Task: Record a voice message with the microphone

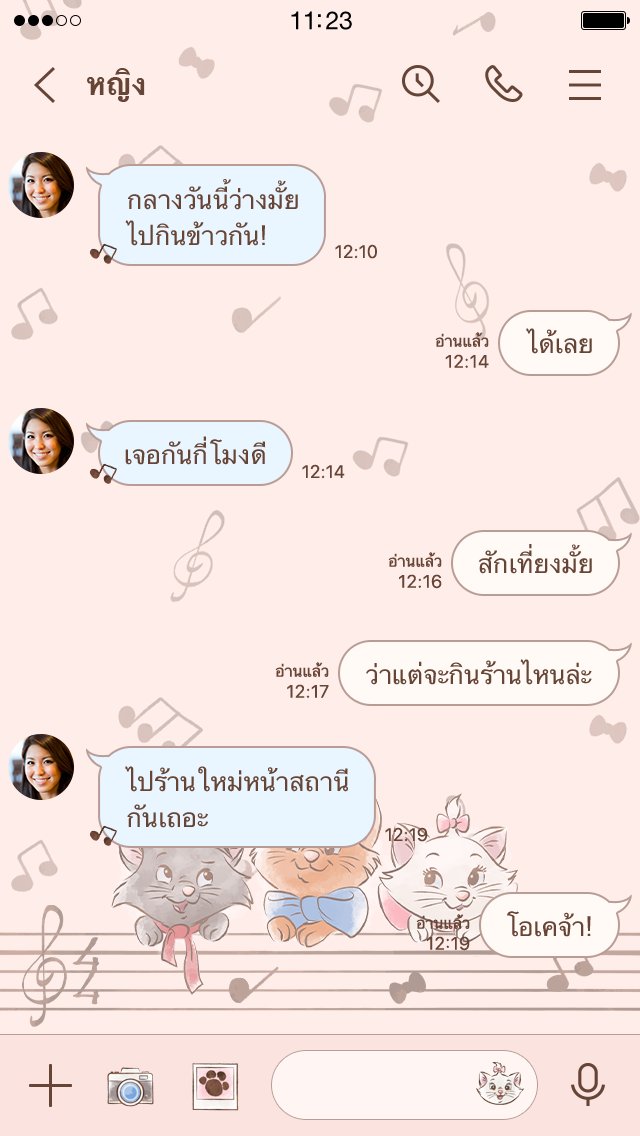Action: click(x=587, y=1085)
